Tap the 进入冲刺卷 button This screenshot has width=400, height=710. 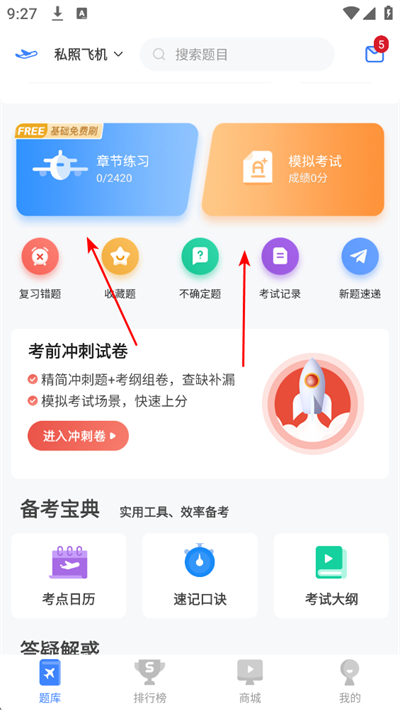pyautogui.click(x=78, y=436)
